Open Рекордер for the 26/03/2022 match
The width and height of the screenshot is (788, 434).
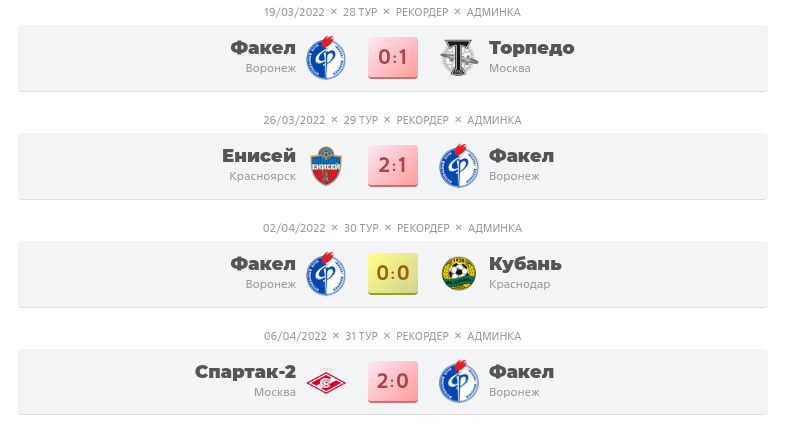422,120
